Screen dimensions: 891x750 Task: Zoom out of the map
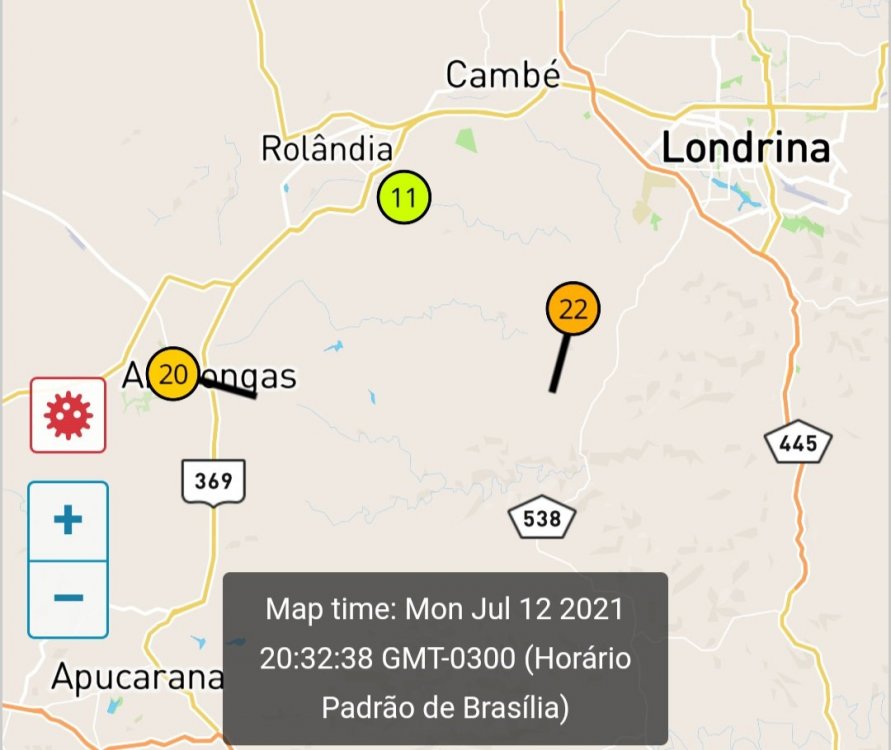(x=68, y=599)
